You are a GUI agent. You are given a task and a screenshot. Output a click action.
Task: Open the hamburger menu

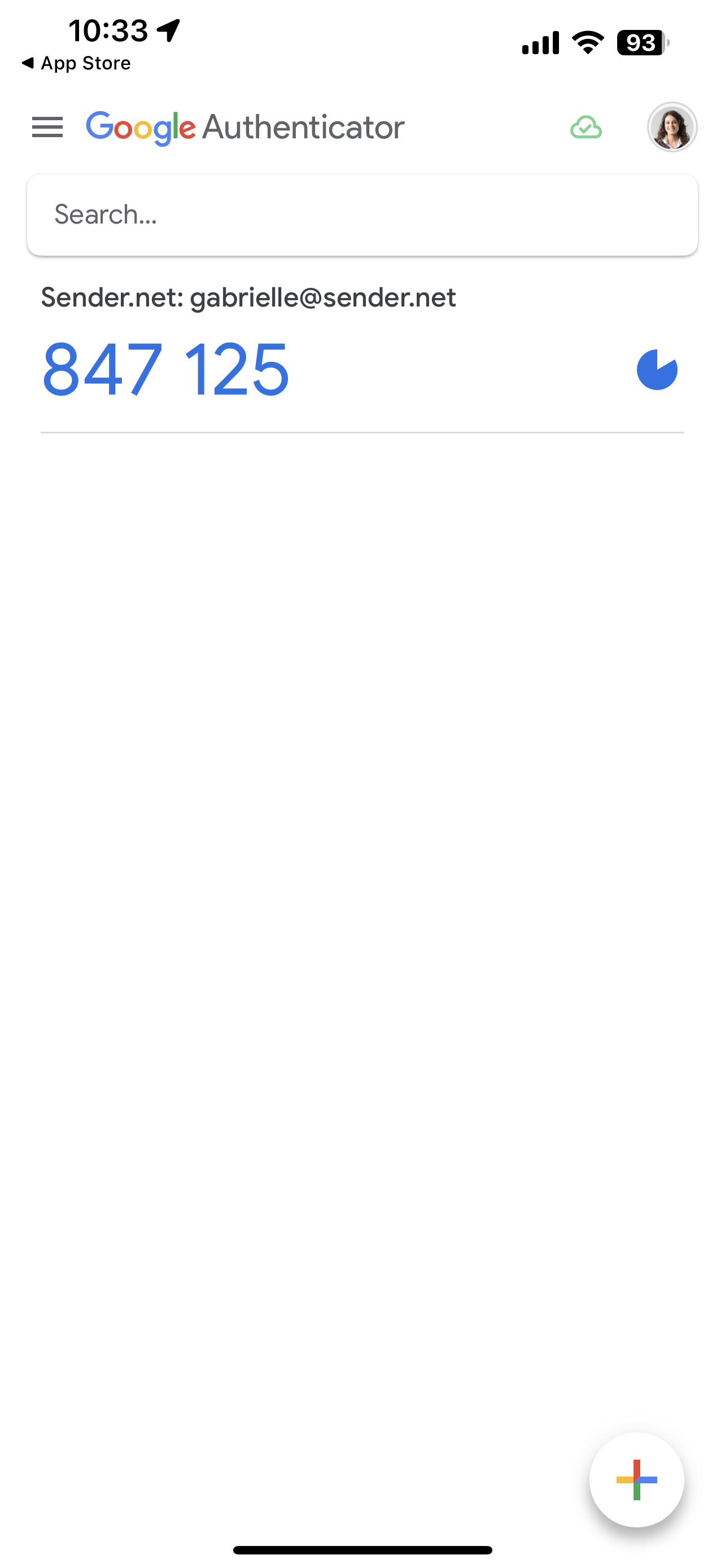click(x=47, y=127)
